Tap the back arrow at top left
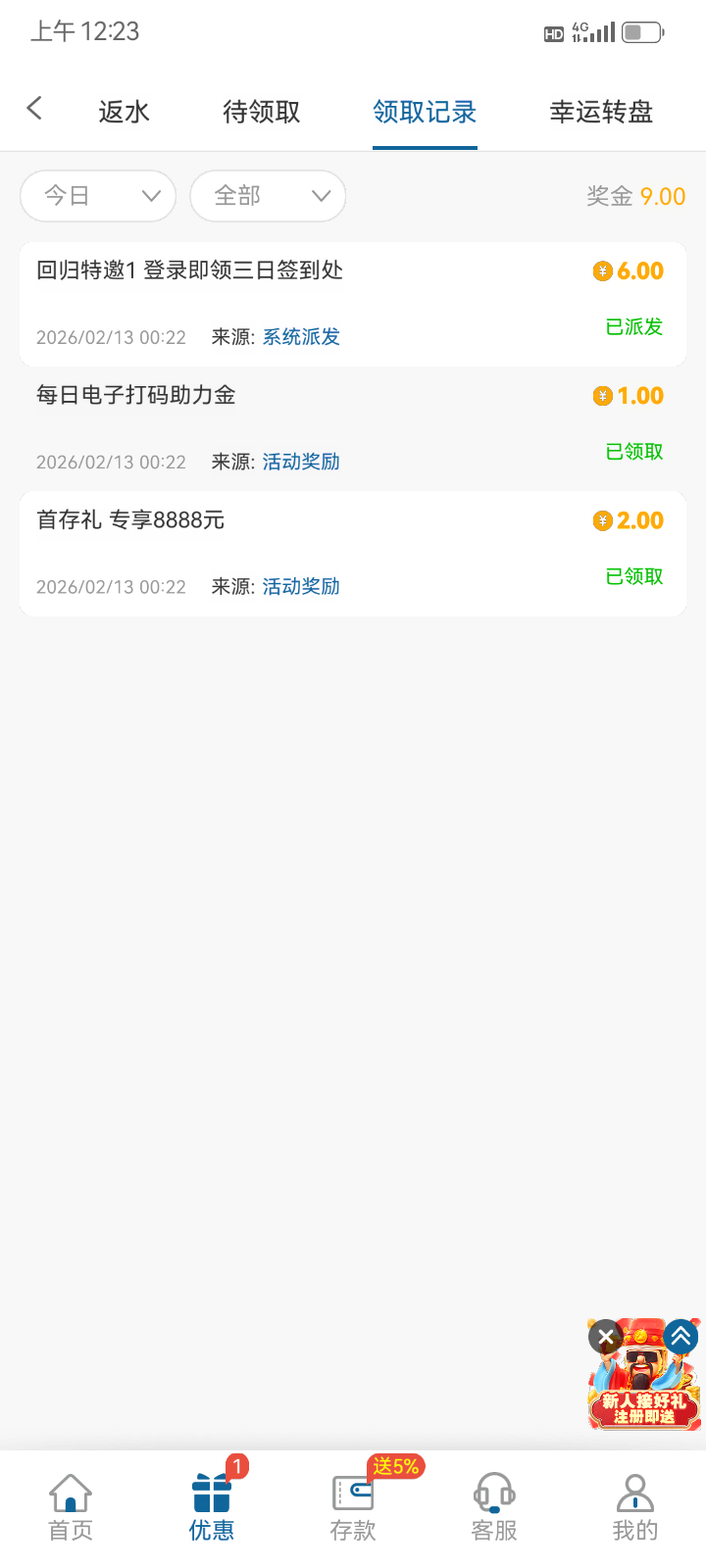The width and height of the screenshot is (706, 1568). tap(35, 109)
